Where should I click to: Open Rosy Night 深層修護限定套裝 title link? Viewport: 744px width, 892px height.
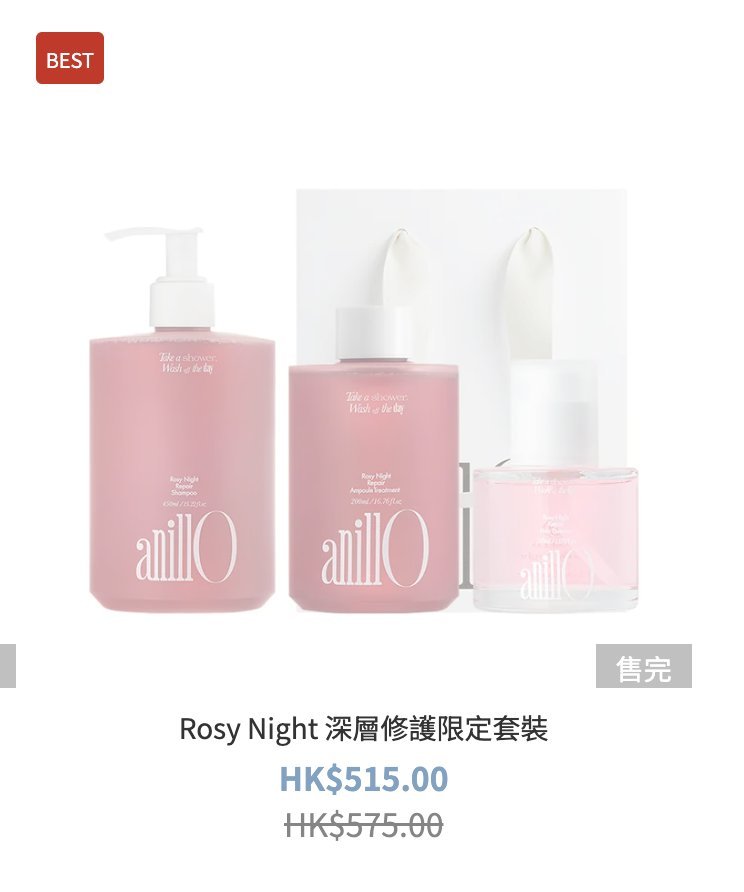(364, 729)
